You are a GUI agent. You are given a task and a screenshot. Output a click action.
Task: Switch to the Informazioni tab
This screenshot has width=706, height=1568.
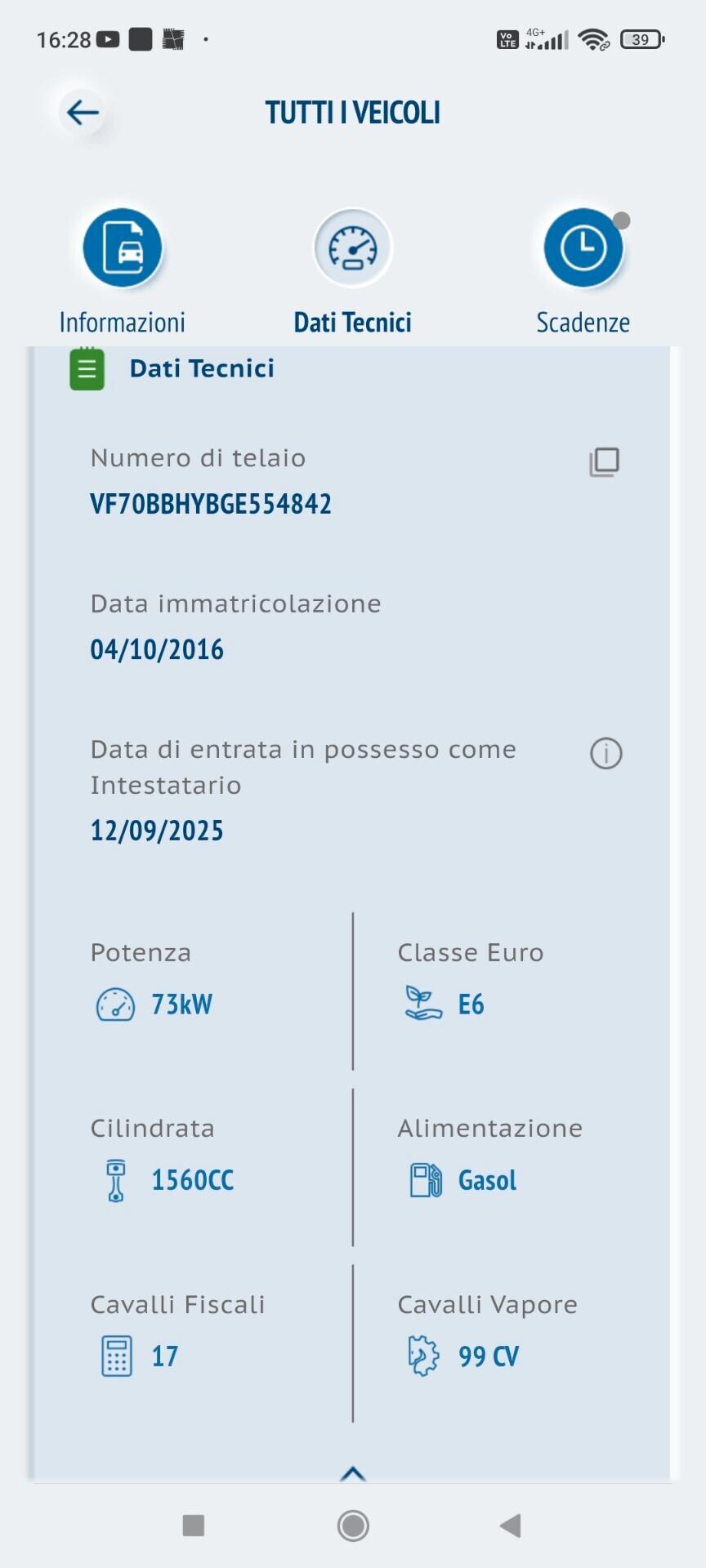123,248
